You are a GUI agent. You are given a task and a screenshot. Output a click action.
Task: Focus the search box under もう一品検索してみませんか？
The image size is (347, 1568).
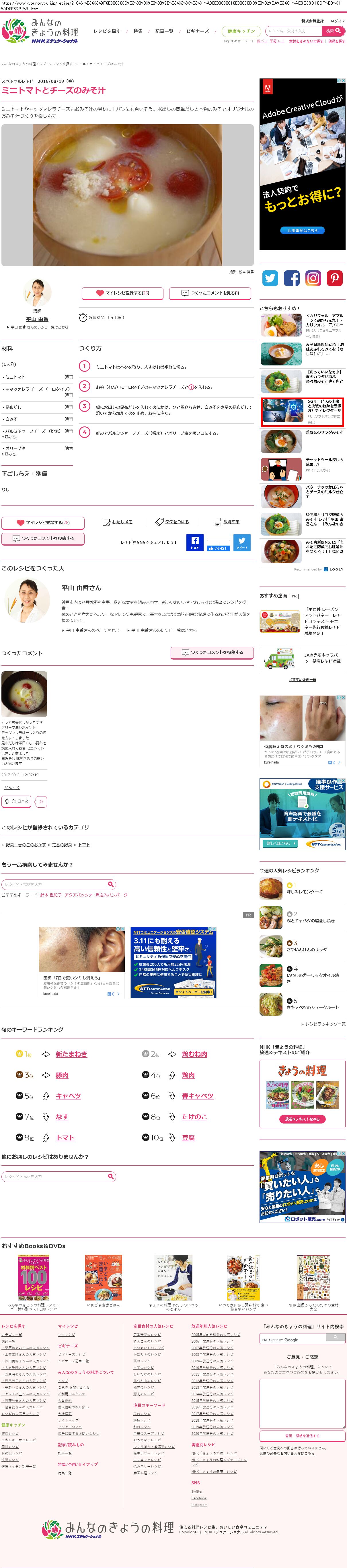click(x=55, y=884)
